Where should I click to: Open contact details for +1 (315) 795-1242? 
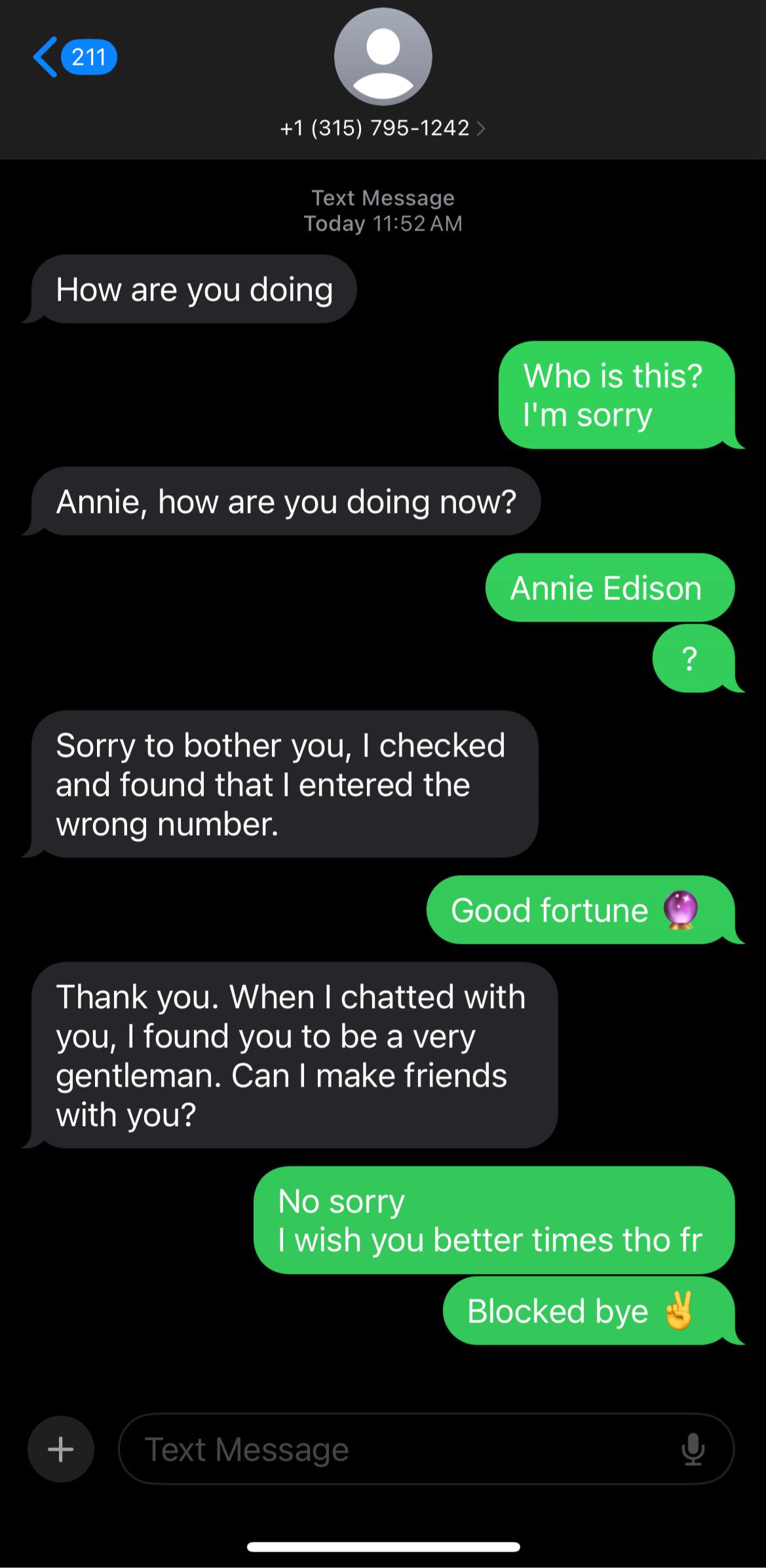pyautogui.click(x=383, y=127)
